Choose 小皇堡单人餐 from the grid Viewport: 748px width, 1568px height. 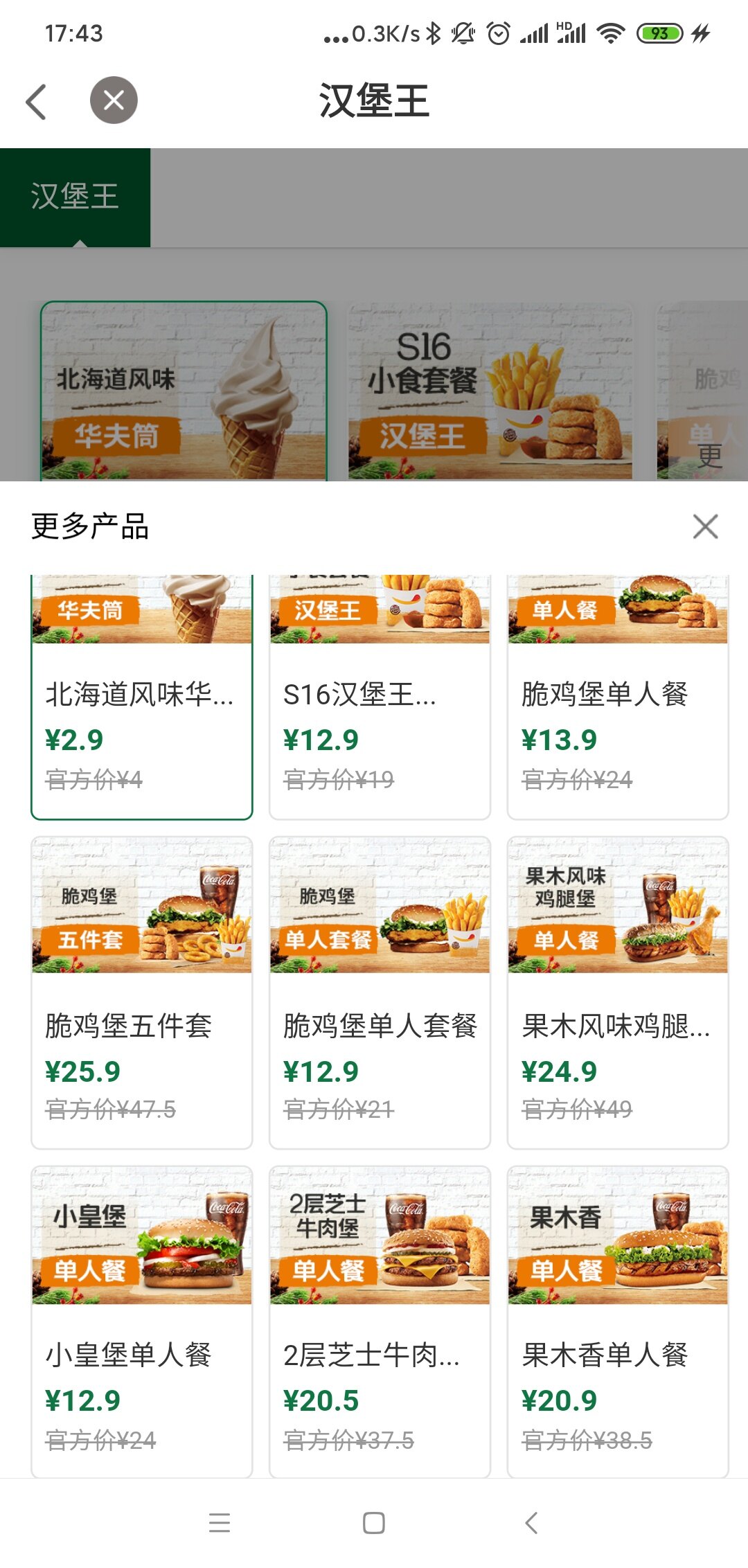point(142,1321)
